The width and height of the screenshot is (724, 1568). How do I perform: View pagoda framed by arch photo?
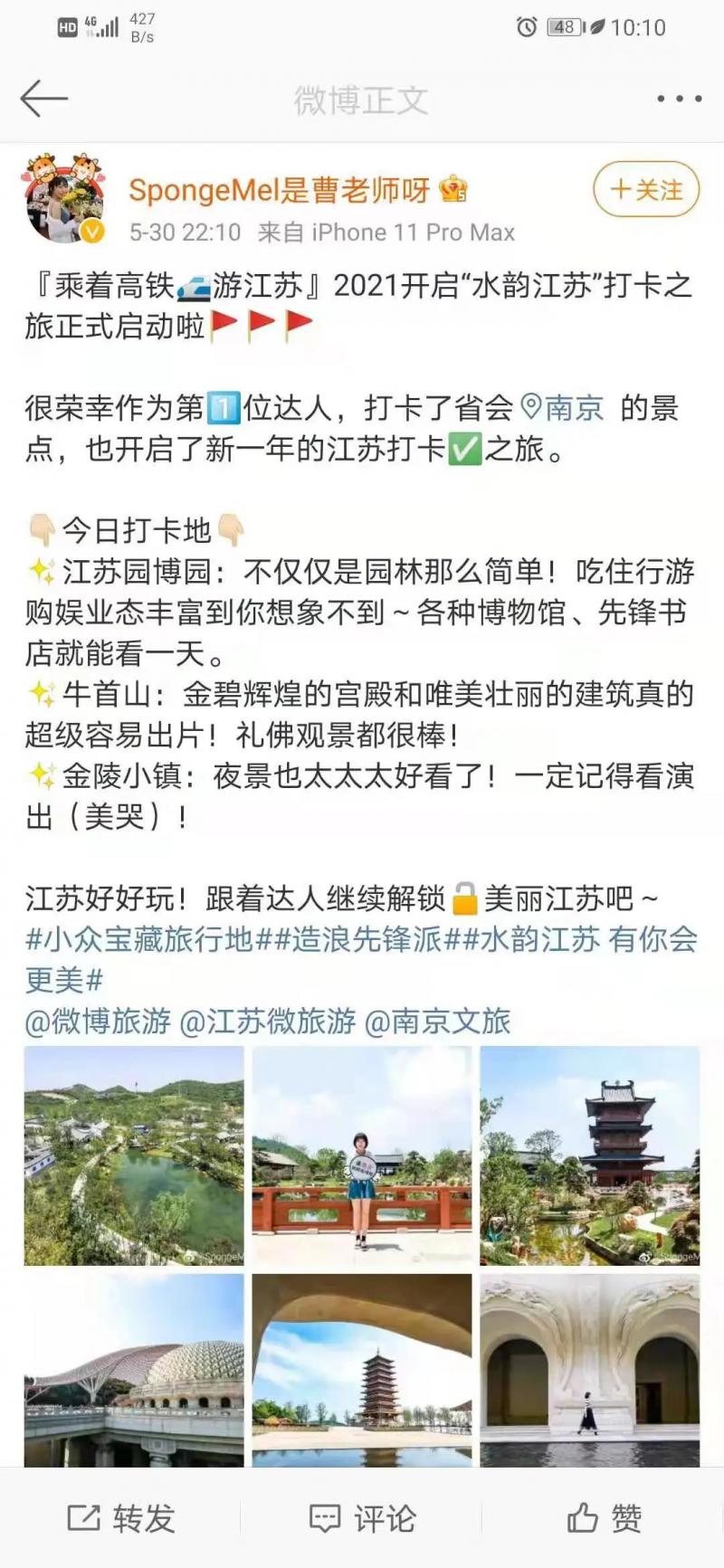pos(362,1370)
